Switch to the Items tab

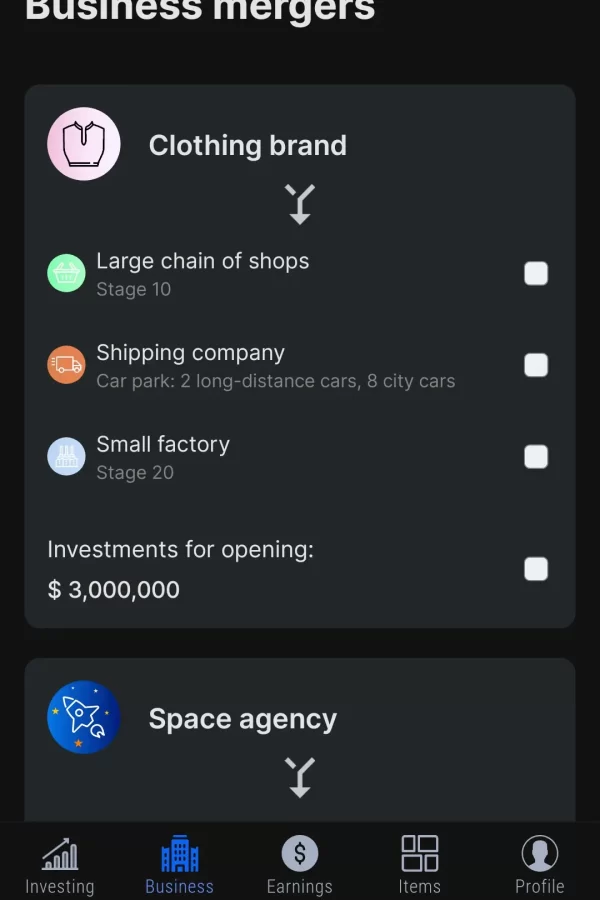[420, 865]
